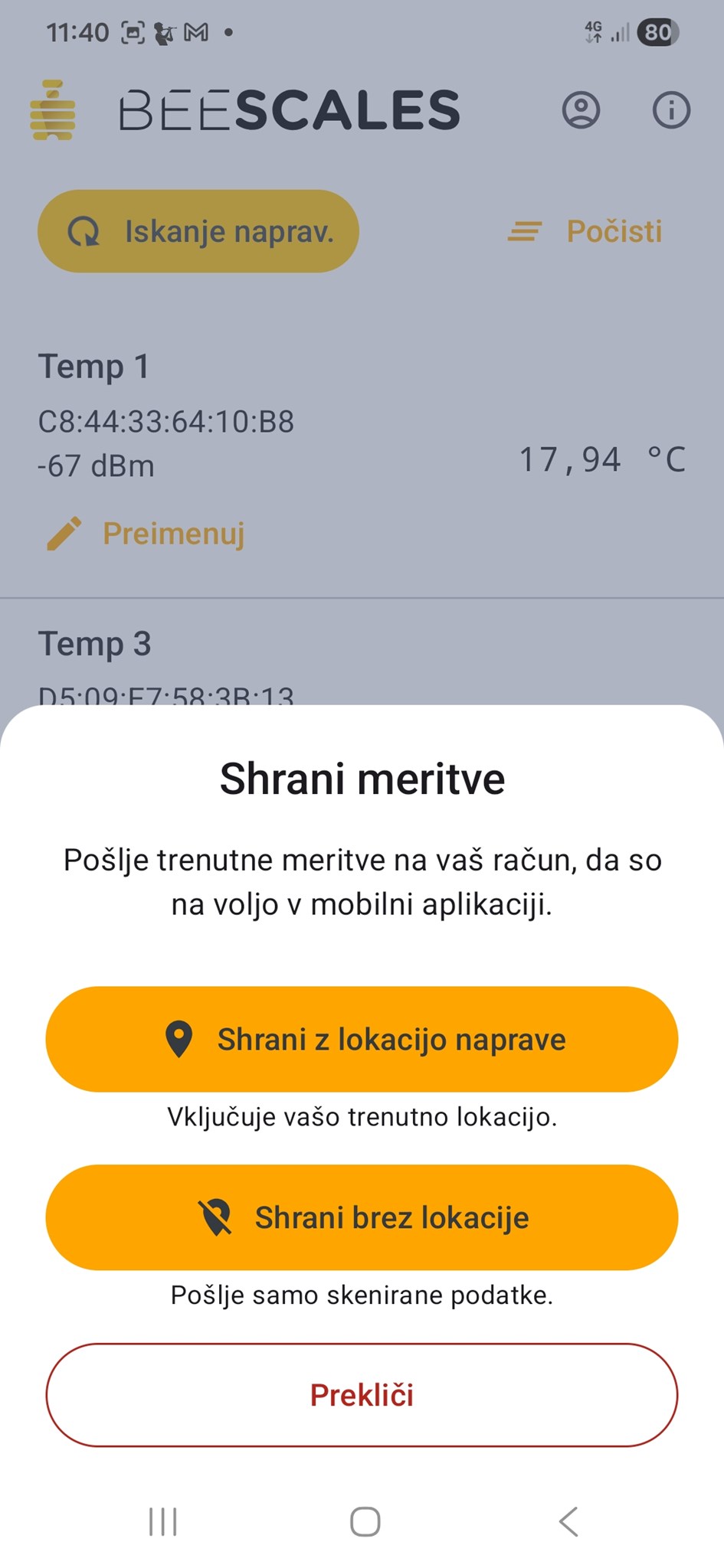This screenshot has height=1568, width=724.
Task: Choose Shrani z lokacijo naprave
Action: click(362, 1039)
